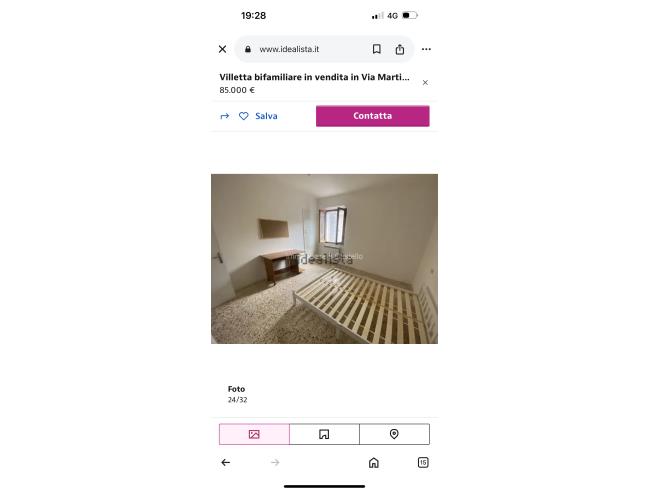Share this property listing
648x492 pixels.
pyautogui.click(x=225, y=116)
